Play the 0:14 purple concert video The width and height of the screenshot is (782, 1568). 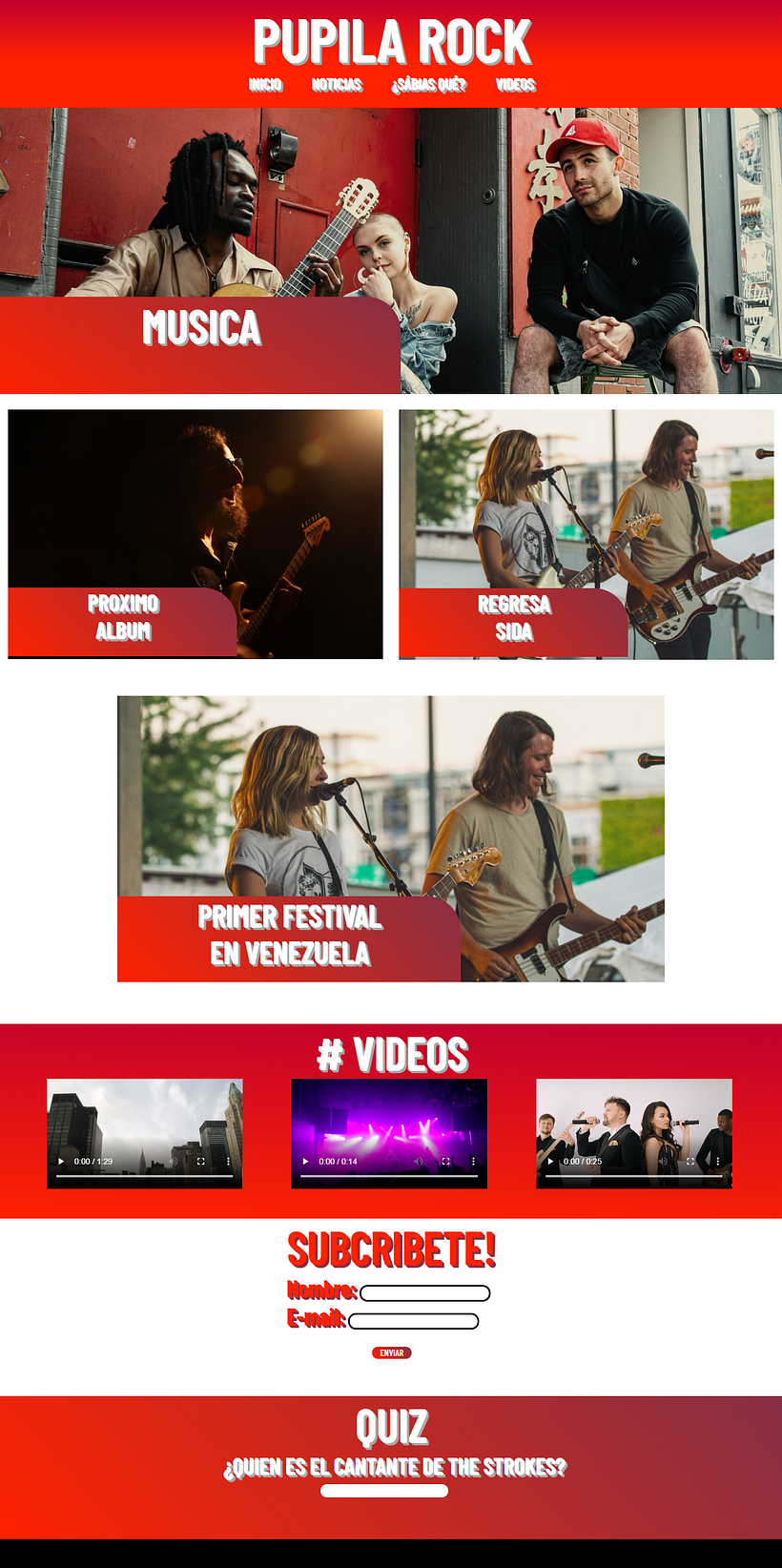[306, 1162]
